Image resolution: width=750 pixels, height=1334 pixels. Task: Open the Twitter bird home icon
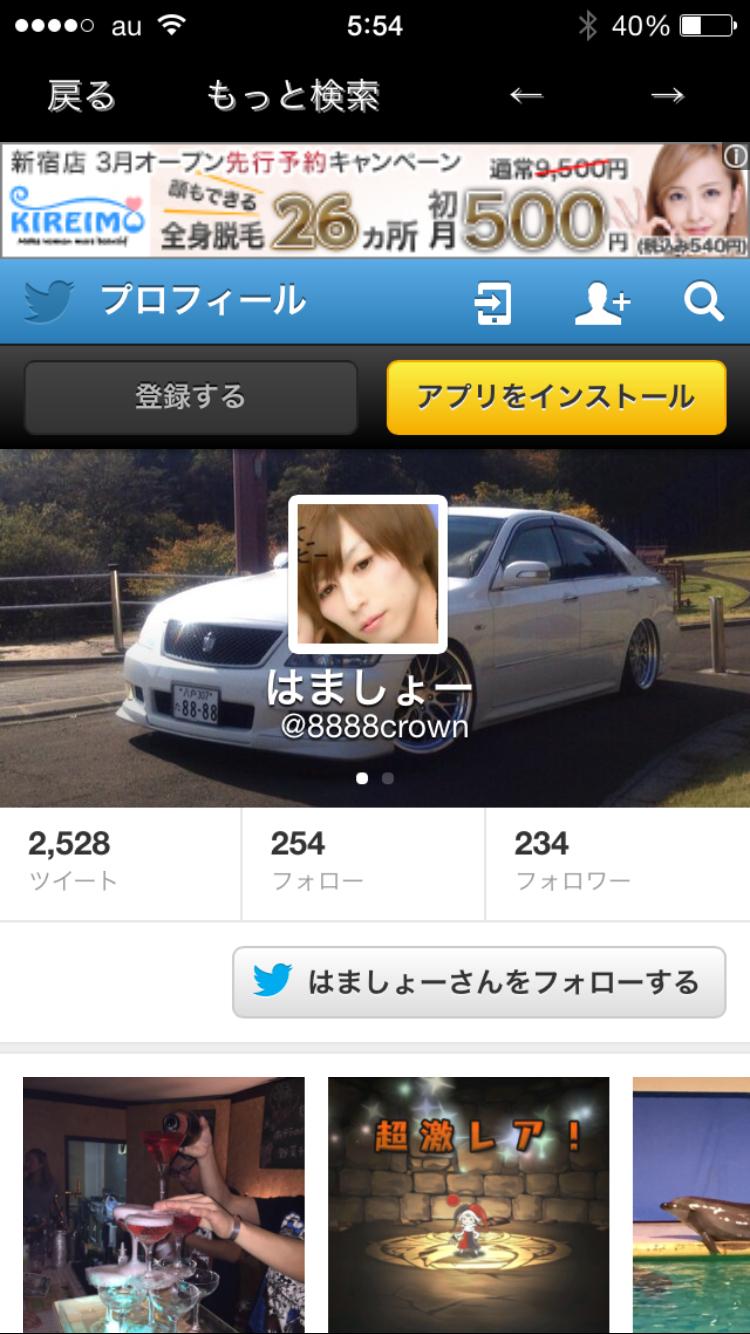pyautogui.click(x=48, y=302)
